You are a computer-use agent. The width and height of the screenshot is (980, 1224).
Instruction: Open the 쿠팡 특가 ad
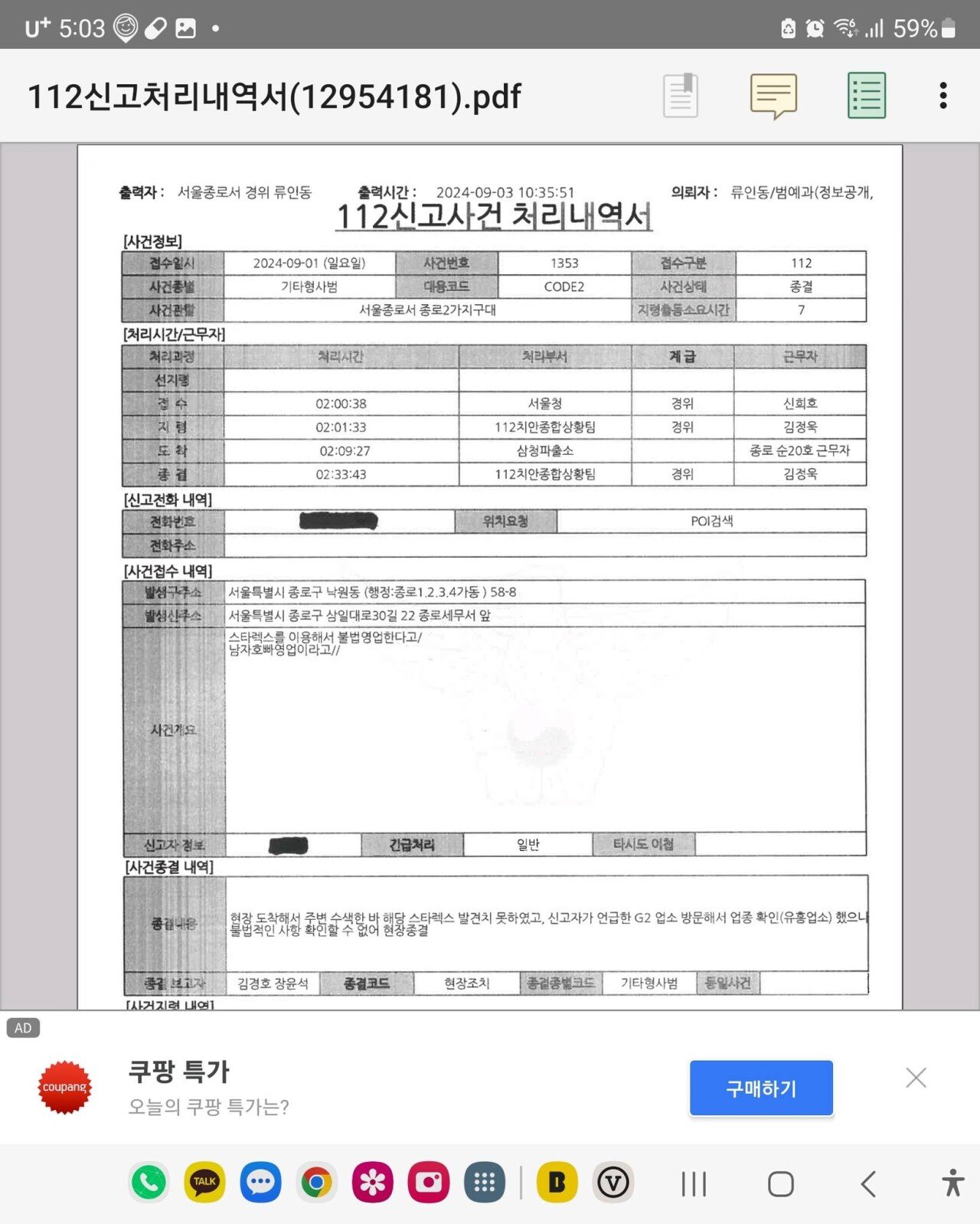tap(179, 1072)
